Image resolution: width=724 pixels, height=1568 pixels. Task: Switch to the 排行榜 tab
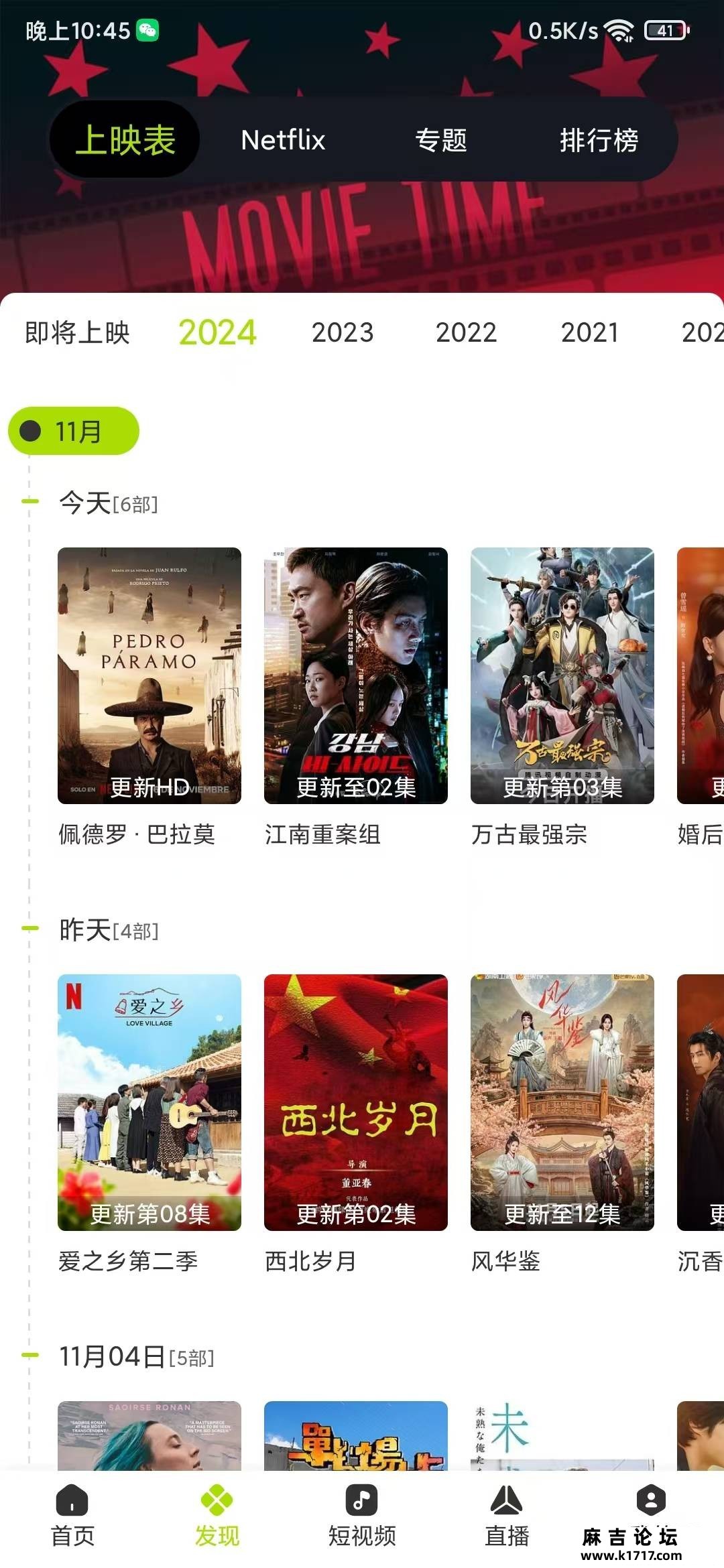[599, 140]
